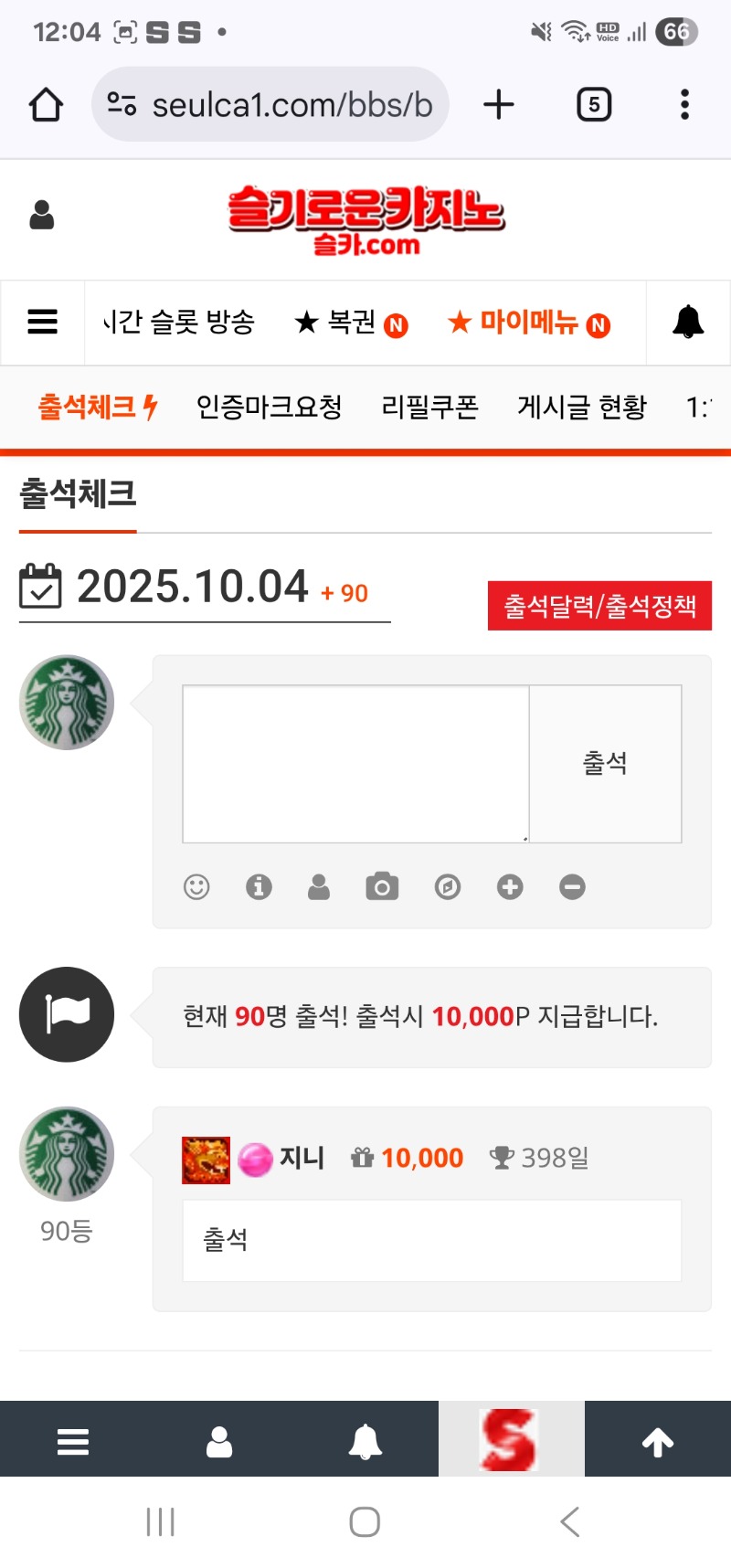Open the 마이메뉴 menu
This screenshot has width=731, height=1568.
tap(528, 323)
